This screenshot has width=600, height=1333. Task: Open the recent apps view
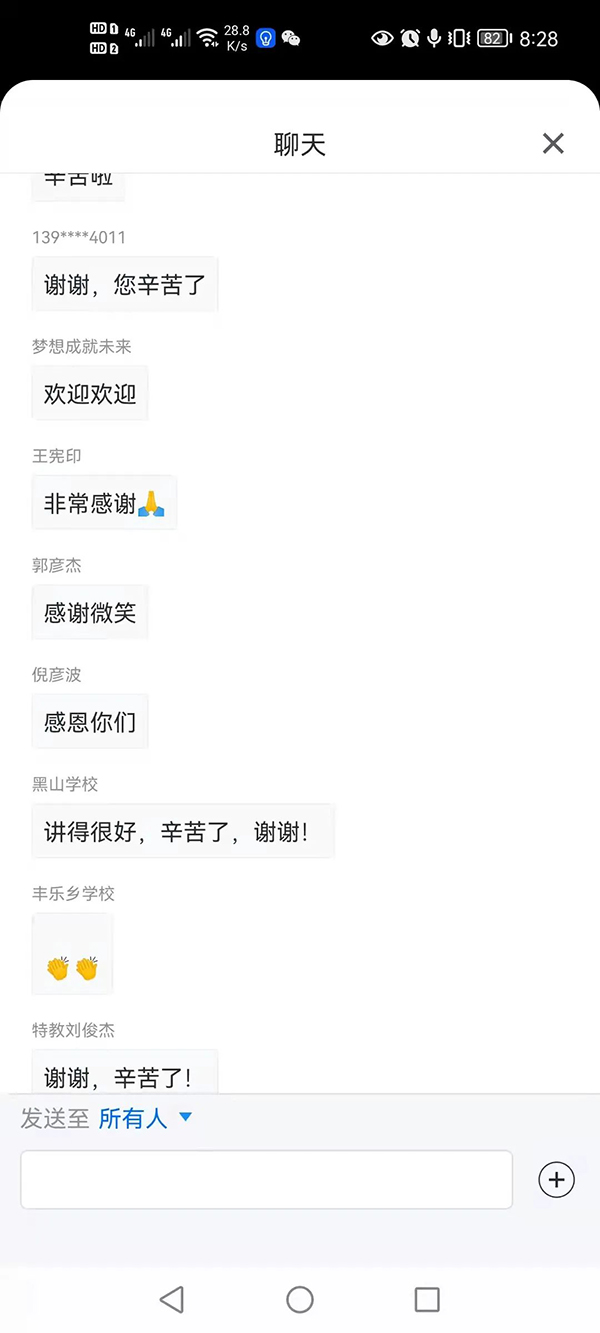pyautogui.click(x=427, y=1299)
